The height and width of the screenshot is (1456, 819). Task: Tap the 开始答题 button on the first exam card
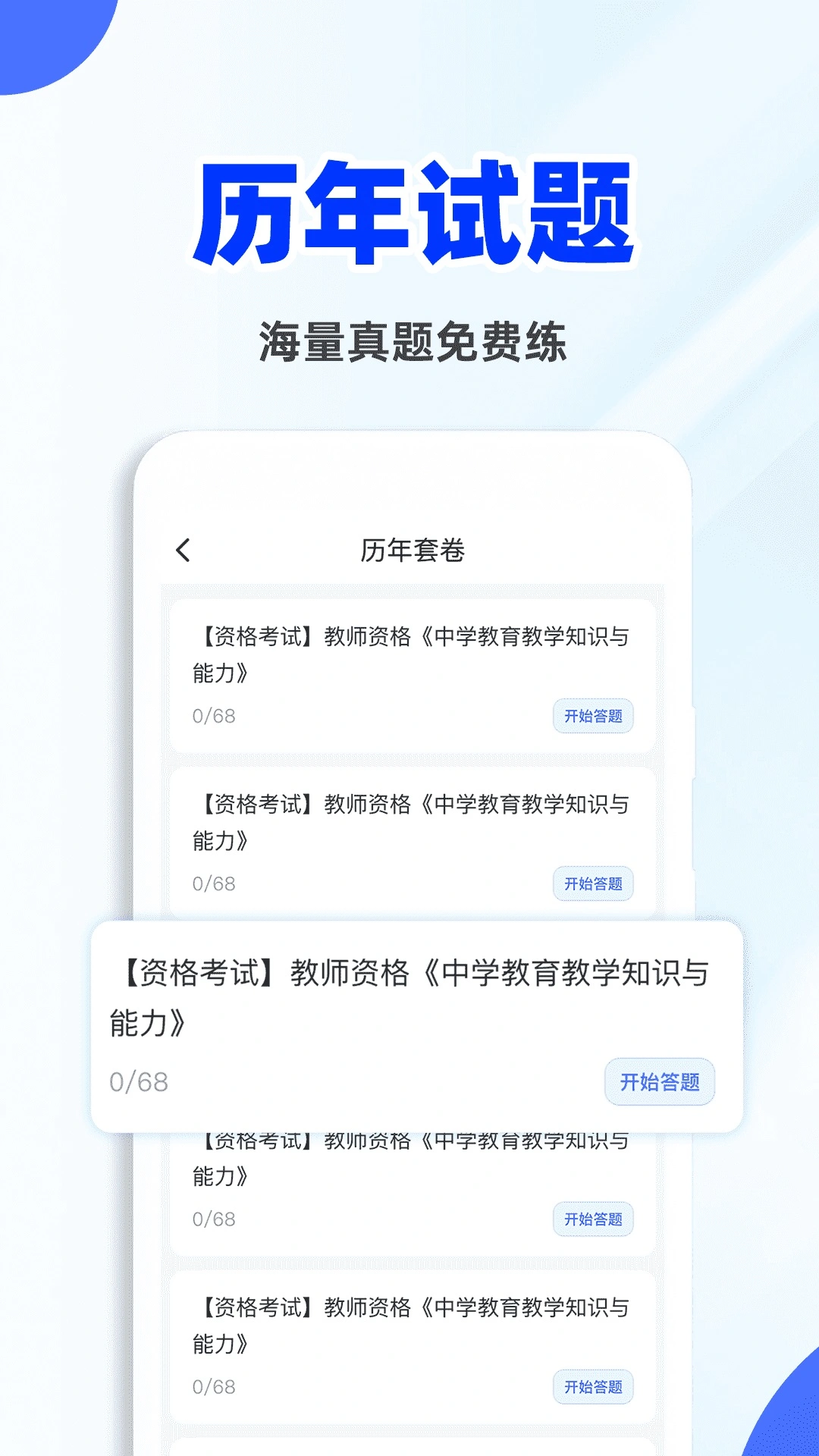(x=595, y=716)
